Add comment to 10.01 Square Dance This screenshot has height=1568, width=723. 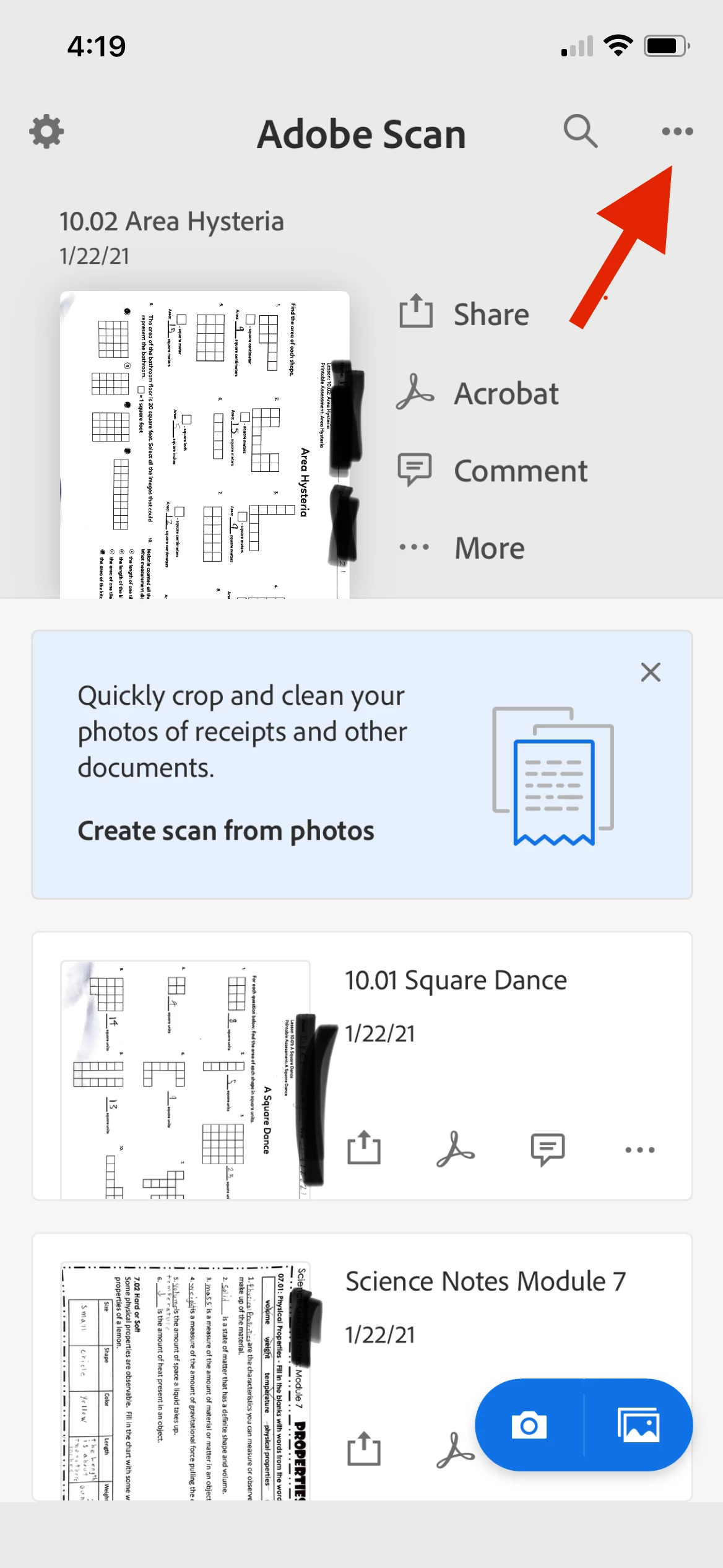click(548, 1149)
